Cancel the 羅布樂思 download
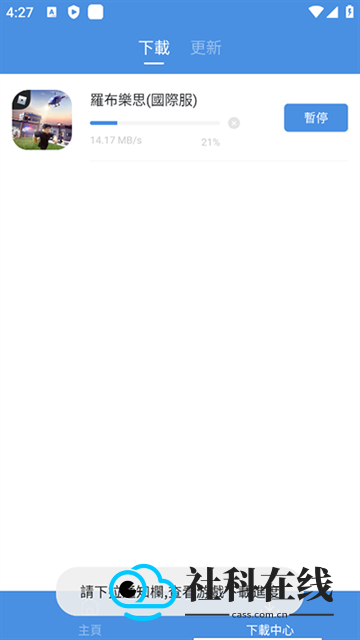 click(234, 123)
